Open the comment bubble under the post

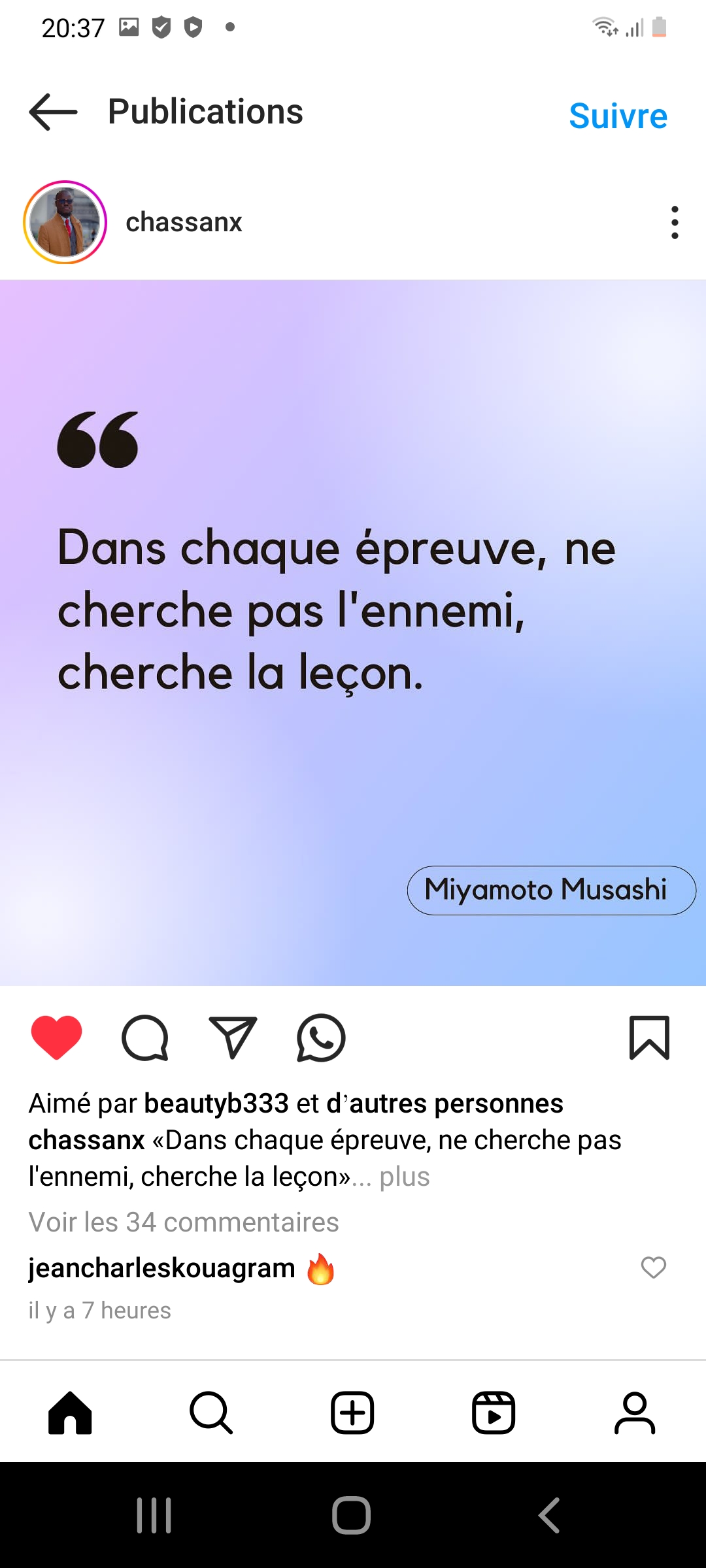tap(144, 1037)
